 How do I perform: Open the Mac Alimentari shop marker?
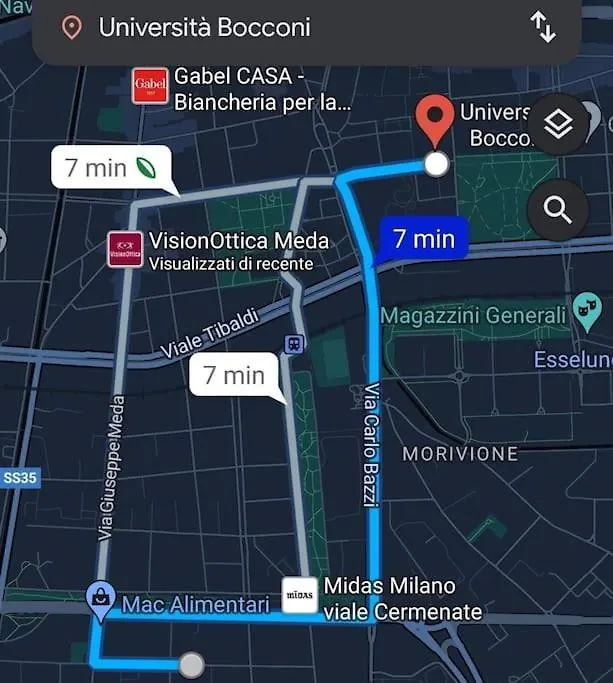100,598
